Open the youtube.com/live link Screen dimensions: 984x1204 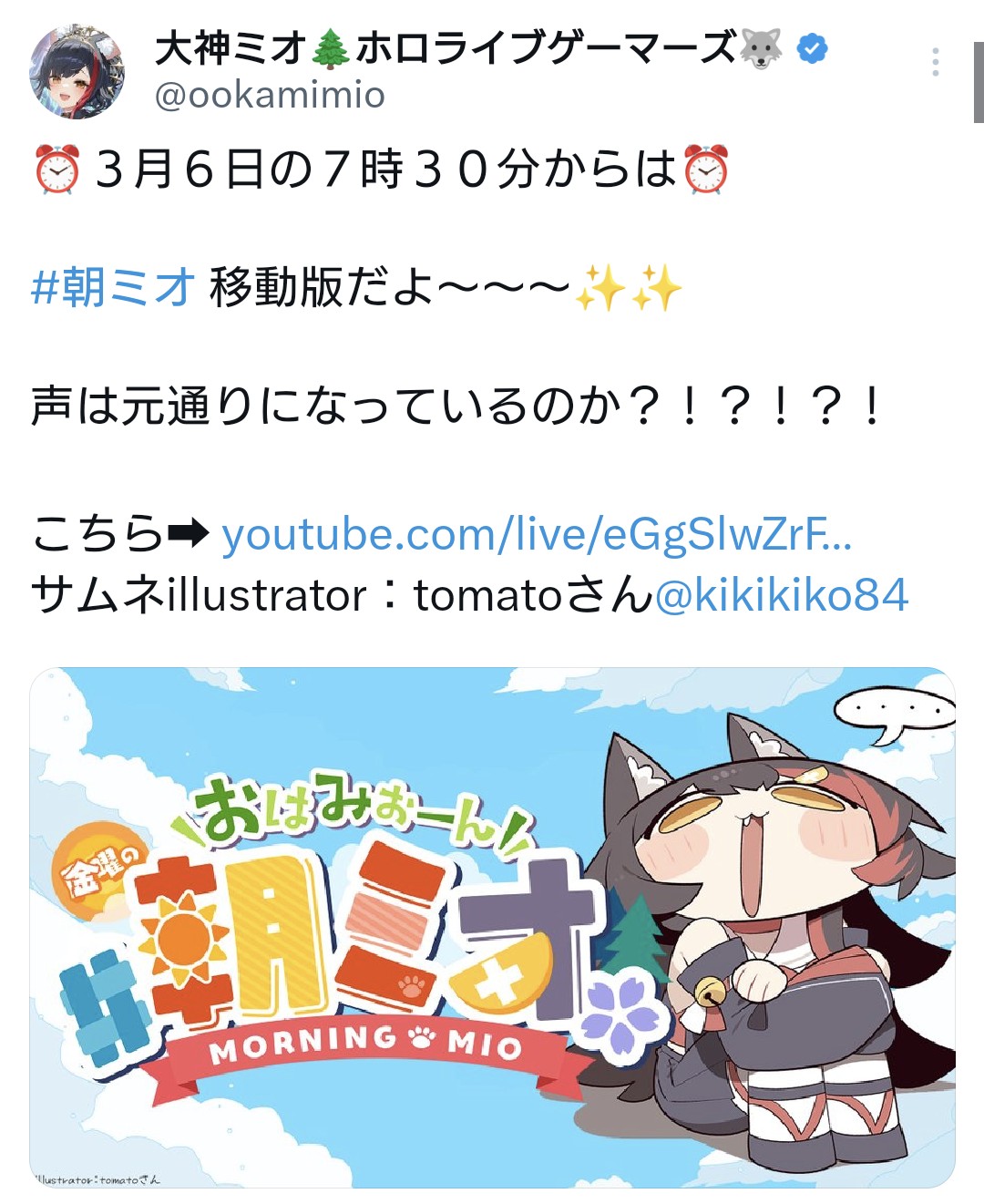(x=537, y=535)
